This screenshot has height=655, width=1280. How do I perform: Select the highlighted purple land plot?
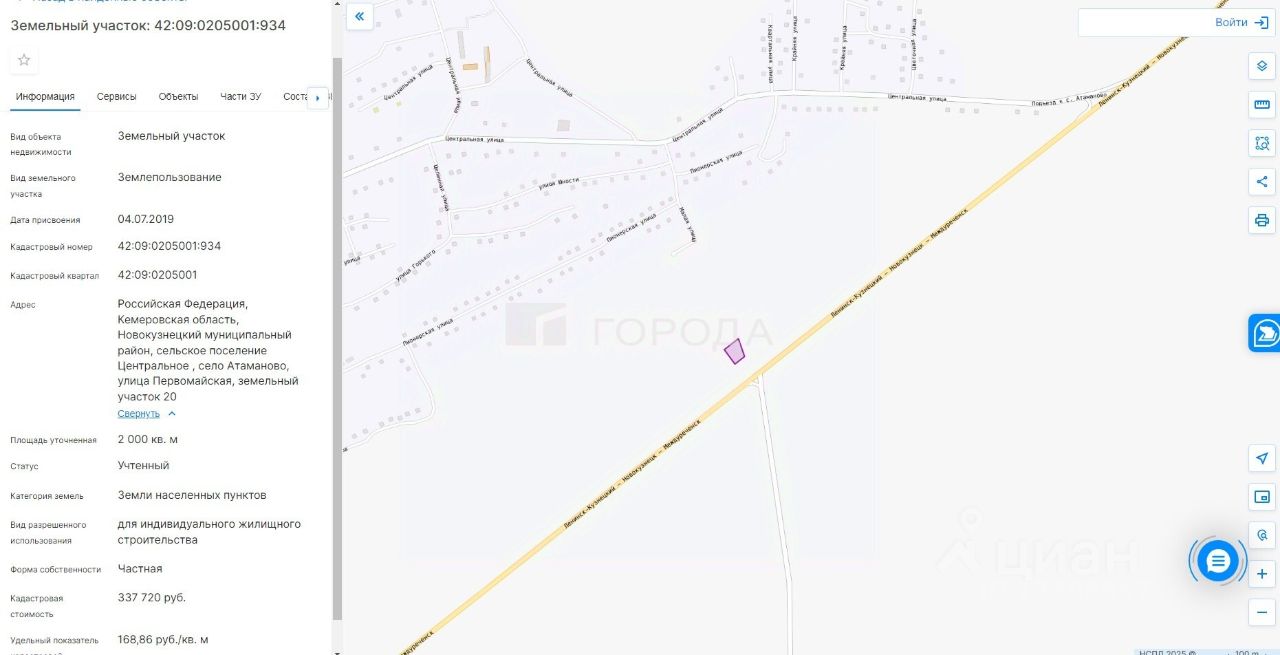pos(735,351)
